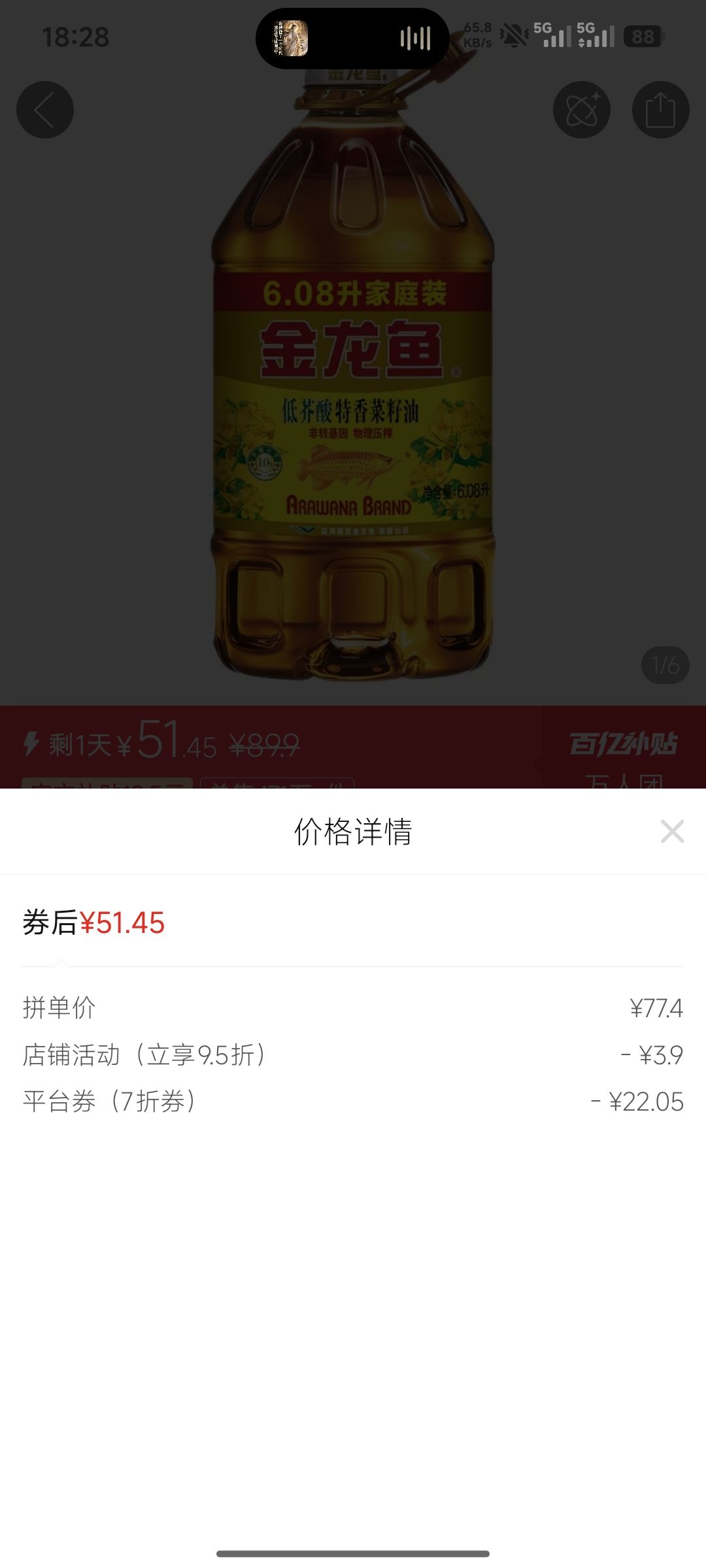
Task: Open the AI assistant icon
Action: (582, 110)
